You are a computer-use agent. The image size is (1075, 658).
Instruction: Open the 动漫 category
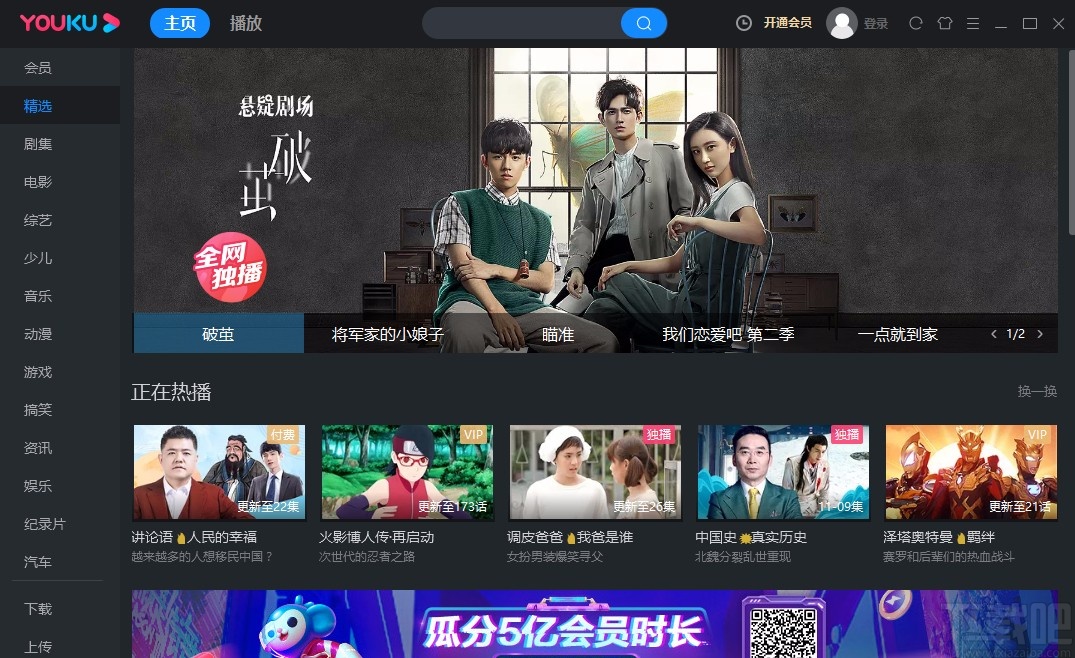pos(38,334)
